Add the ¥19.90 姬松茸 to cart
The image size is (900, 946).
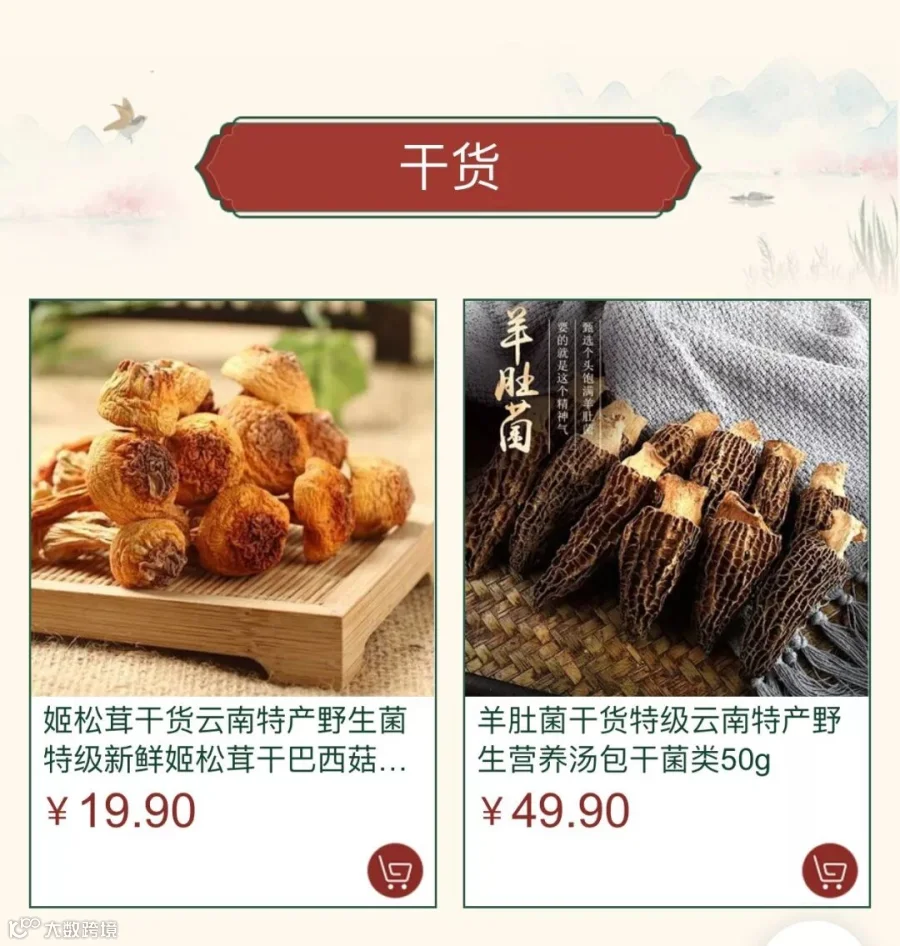coord(395,870)
